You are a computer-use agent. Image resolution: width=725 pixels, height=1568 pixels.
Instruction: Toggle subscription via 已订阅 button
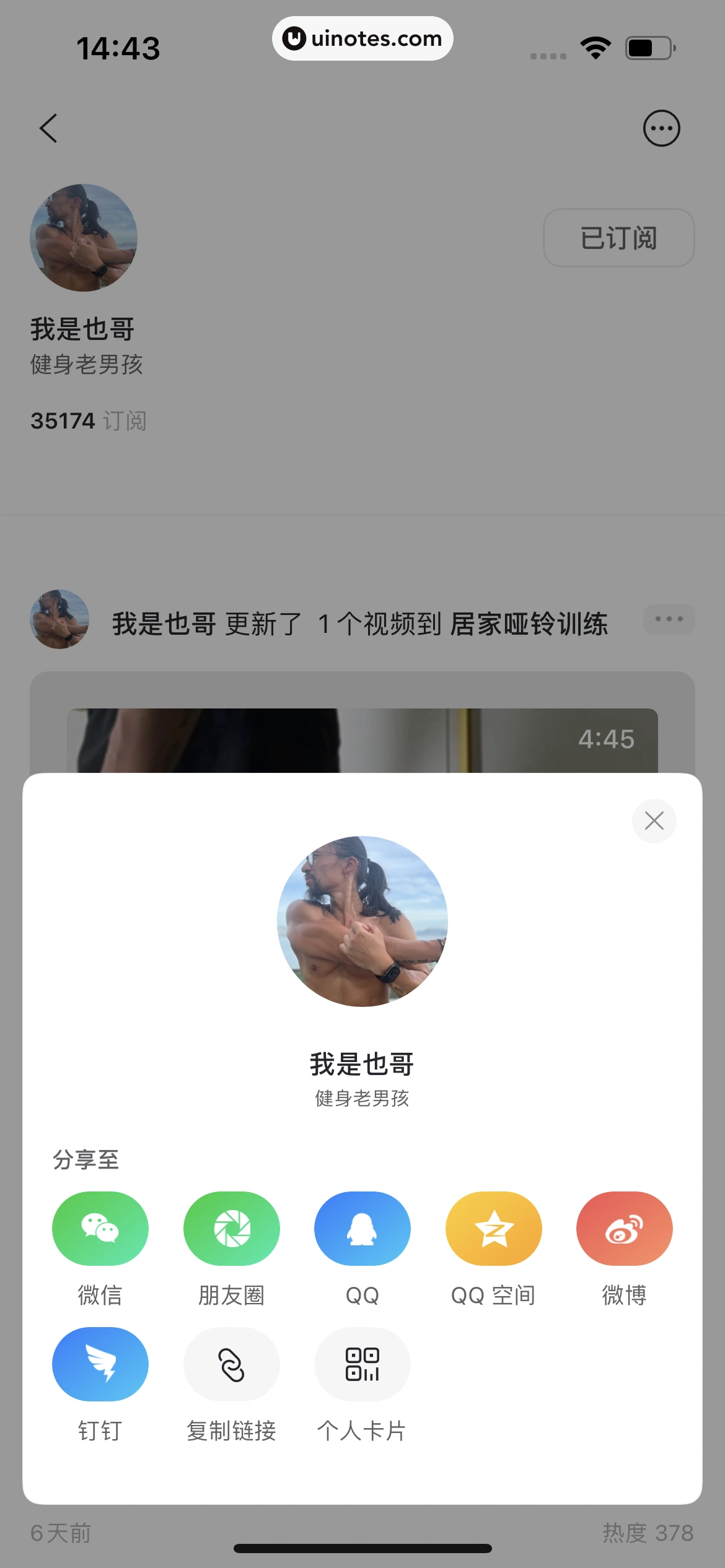(x=618, y=238)
